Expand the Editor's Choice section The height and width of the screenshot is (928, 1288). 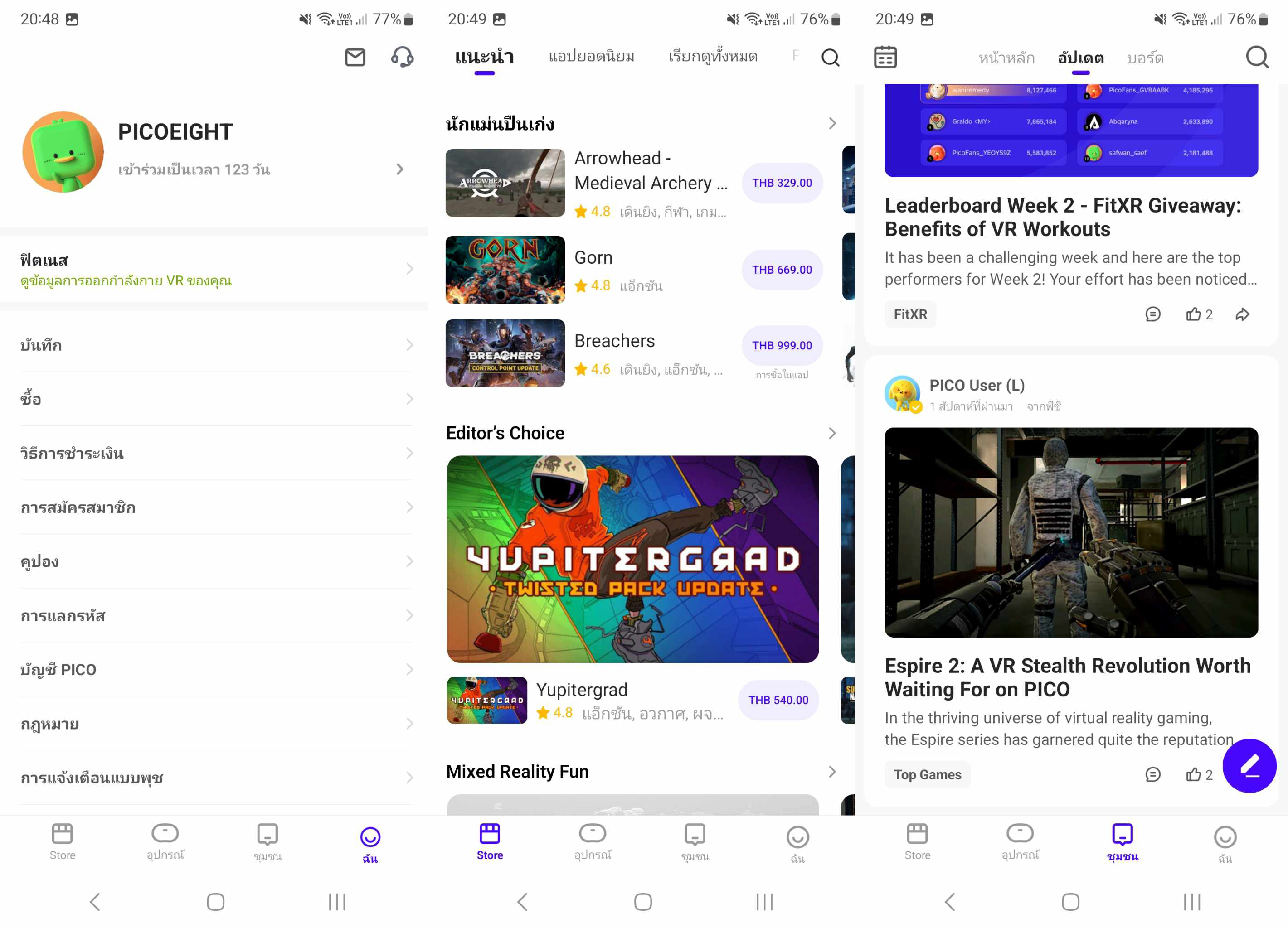click(832, 433)
